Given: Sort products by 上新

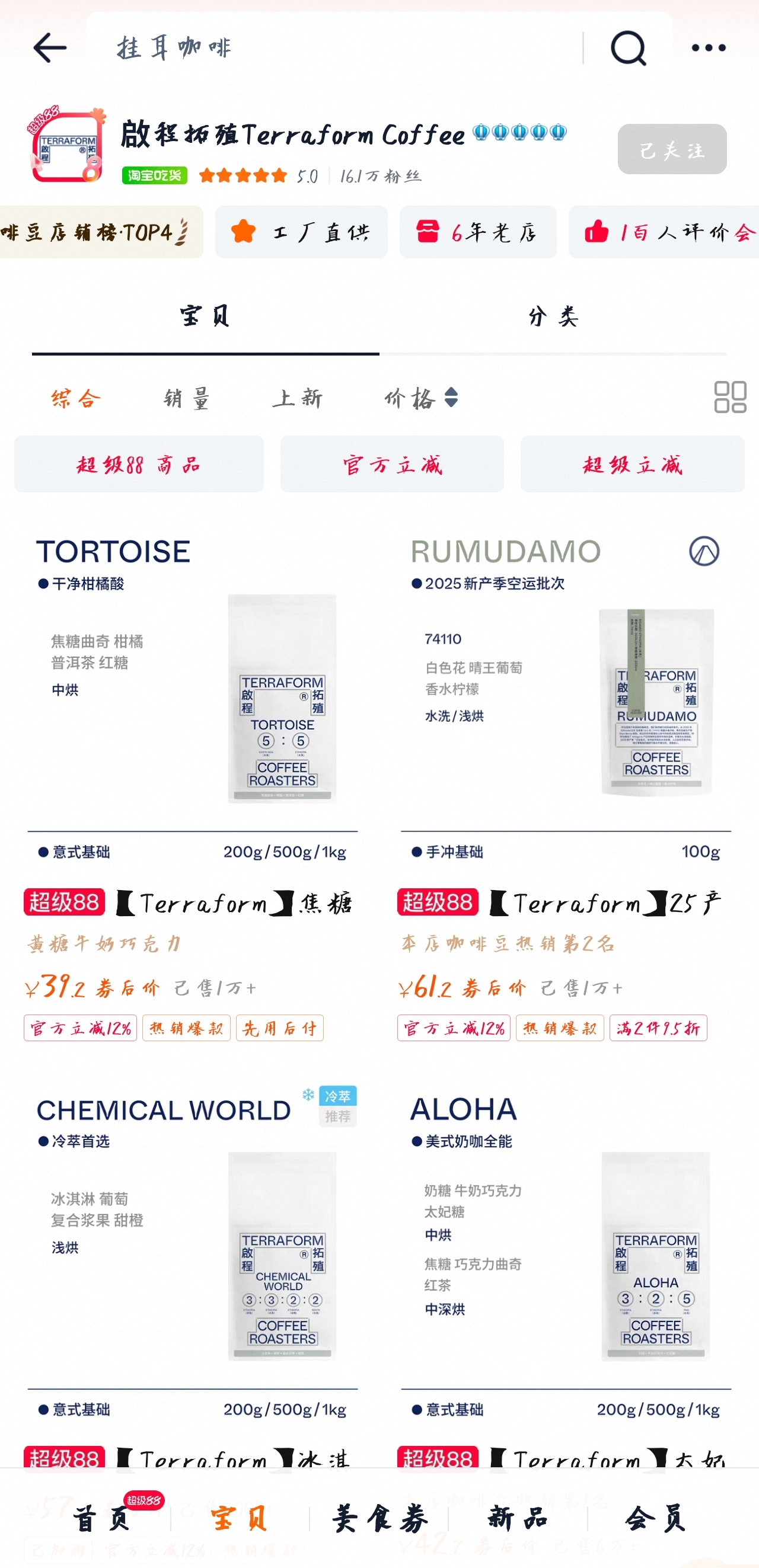Looking at the screenshot, I should click(297, 399).
